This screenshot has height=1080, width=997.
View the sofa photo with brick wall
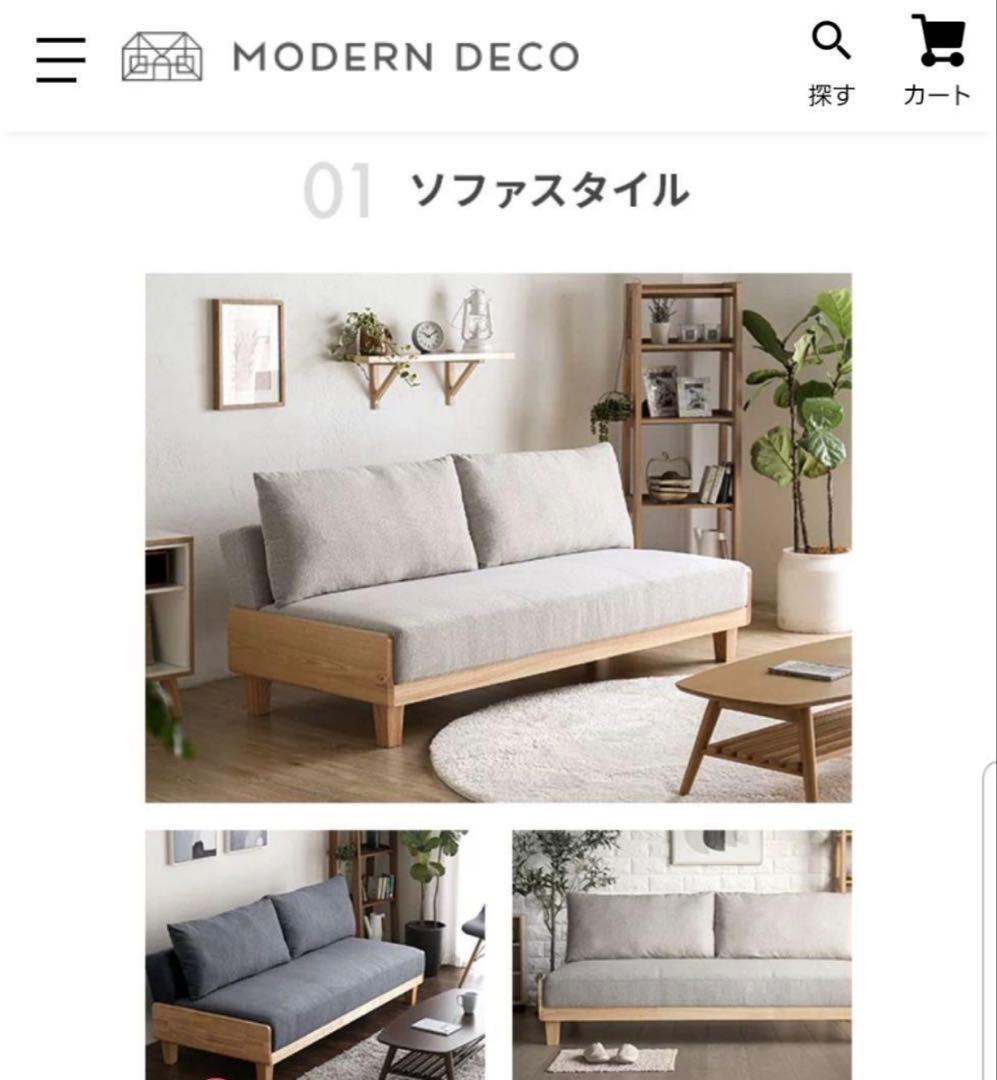click(x=682, y=953)
